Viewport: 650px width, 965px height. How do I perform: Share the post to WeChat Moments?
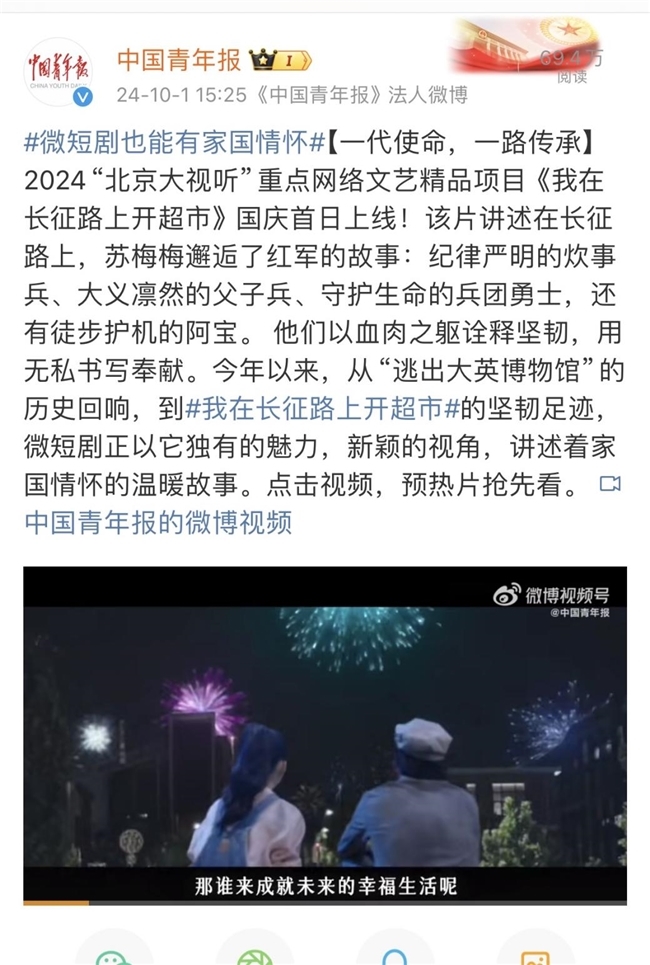[255, 952]
